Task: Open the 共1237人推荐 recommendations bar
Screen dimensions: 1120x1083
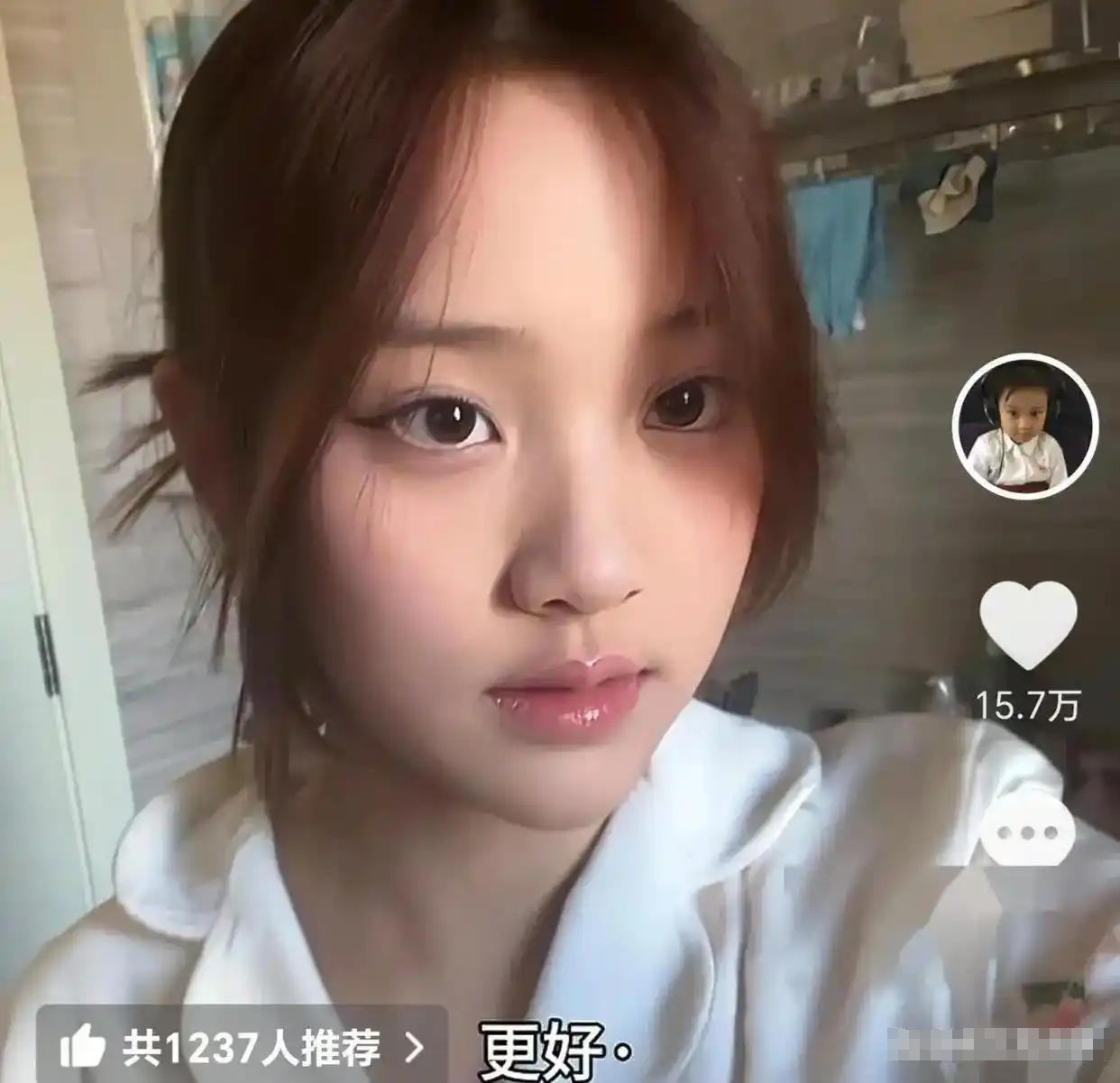Action: pyautogui.click(x=242, y=1047)
